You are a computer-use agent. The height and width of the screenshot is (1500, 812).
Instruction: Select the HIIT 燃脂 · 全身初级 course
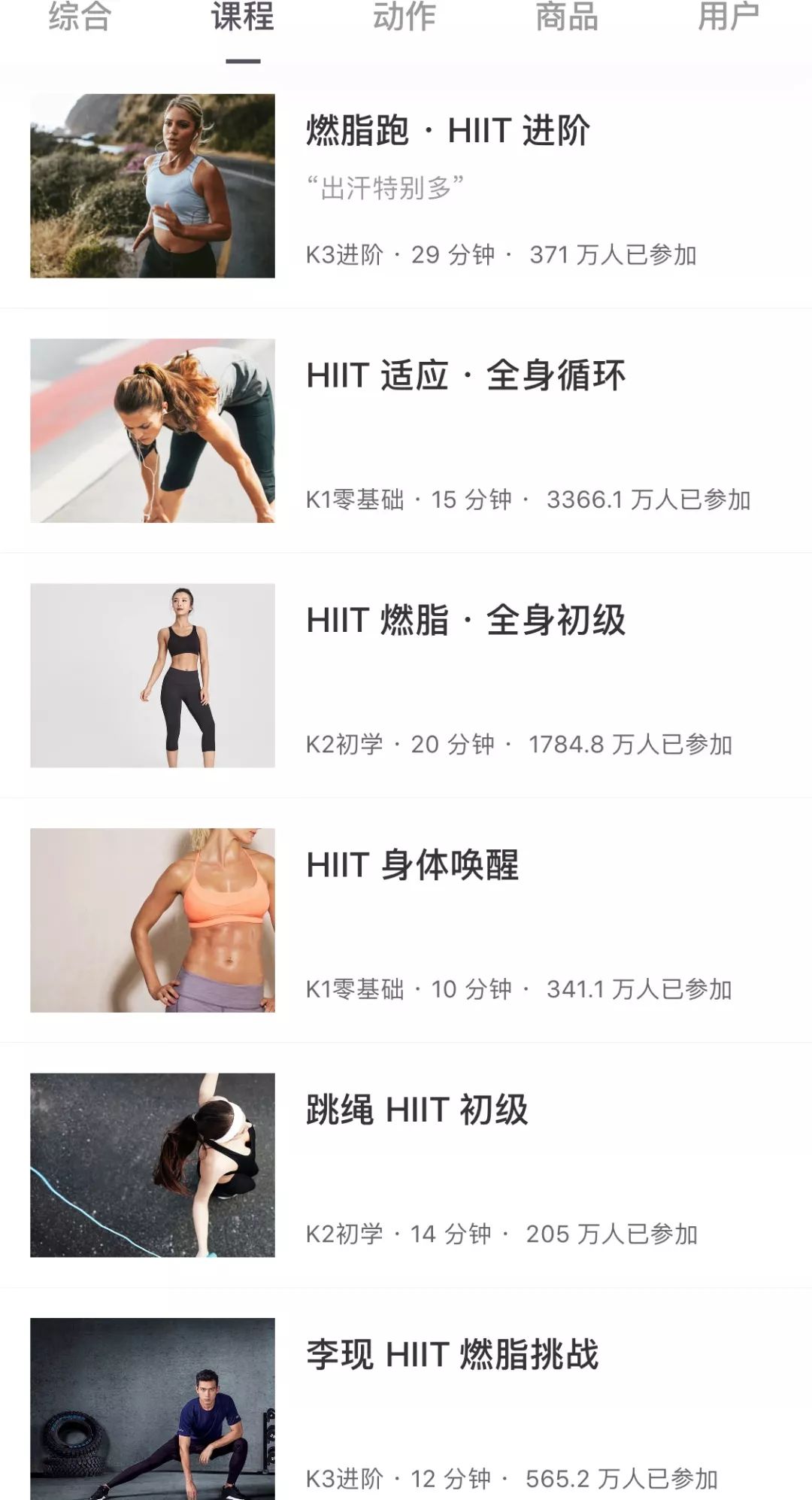[x=406, y=676]
